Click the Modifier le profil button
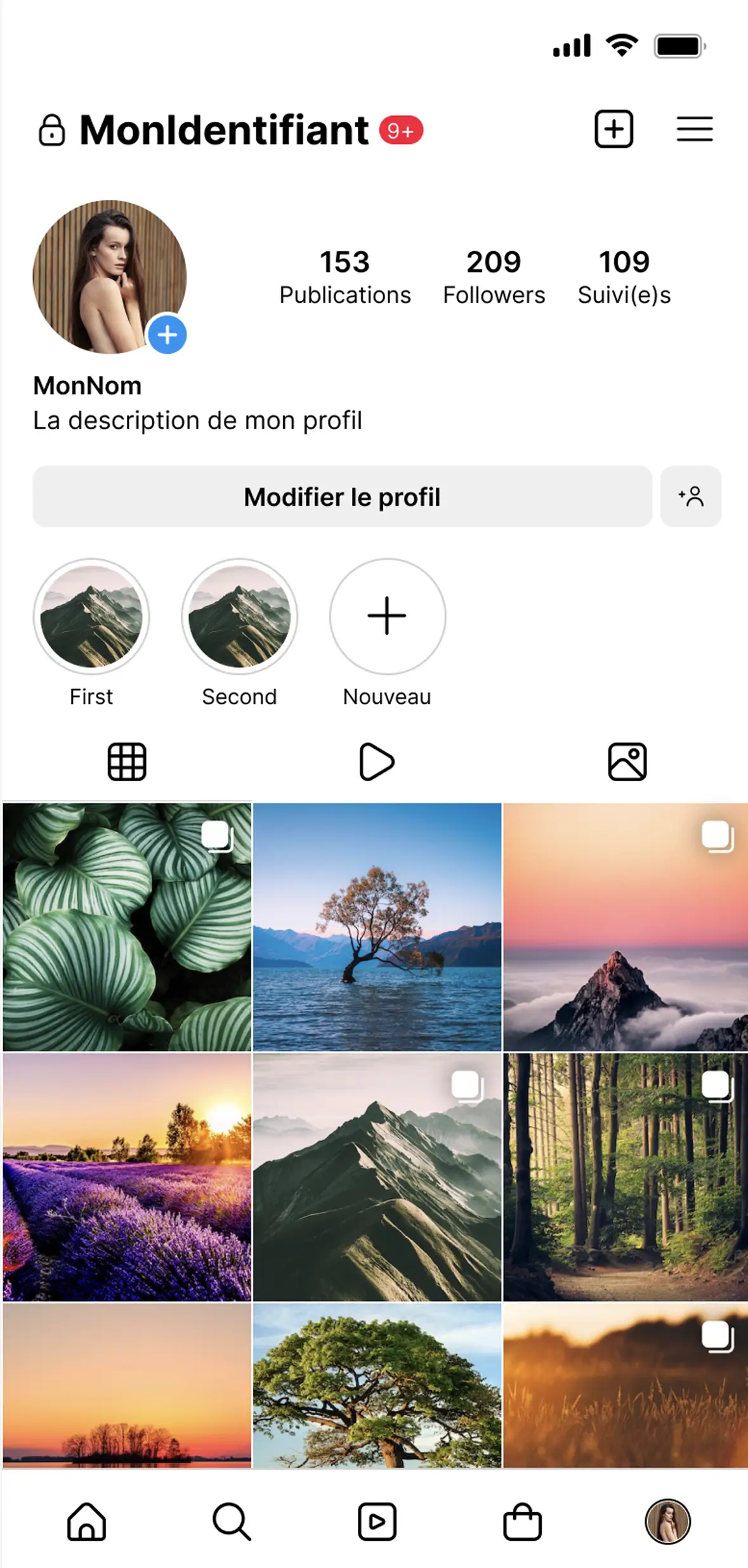This screenshot has width=748, height=1568. [x=343, y=497]
